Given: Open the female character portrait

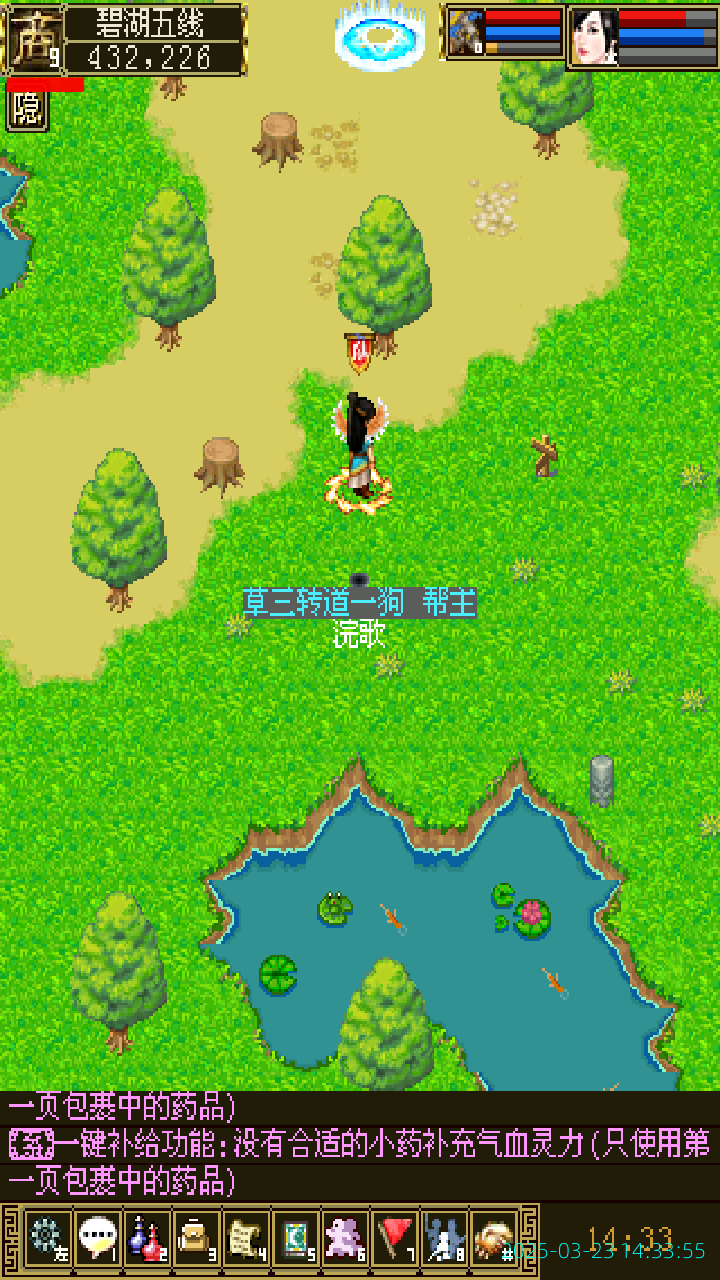Looking at the screenshot, I should pos(594,37).
